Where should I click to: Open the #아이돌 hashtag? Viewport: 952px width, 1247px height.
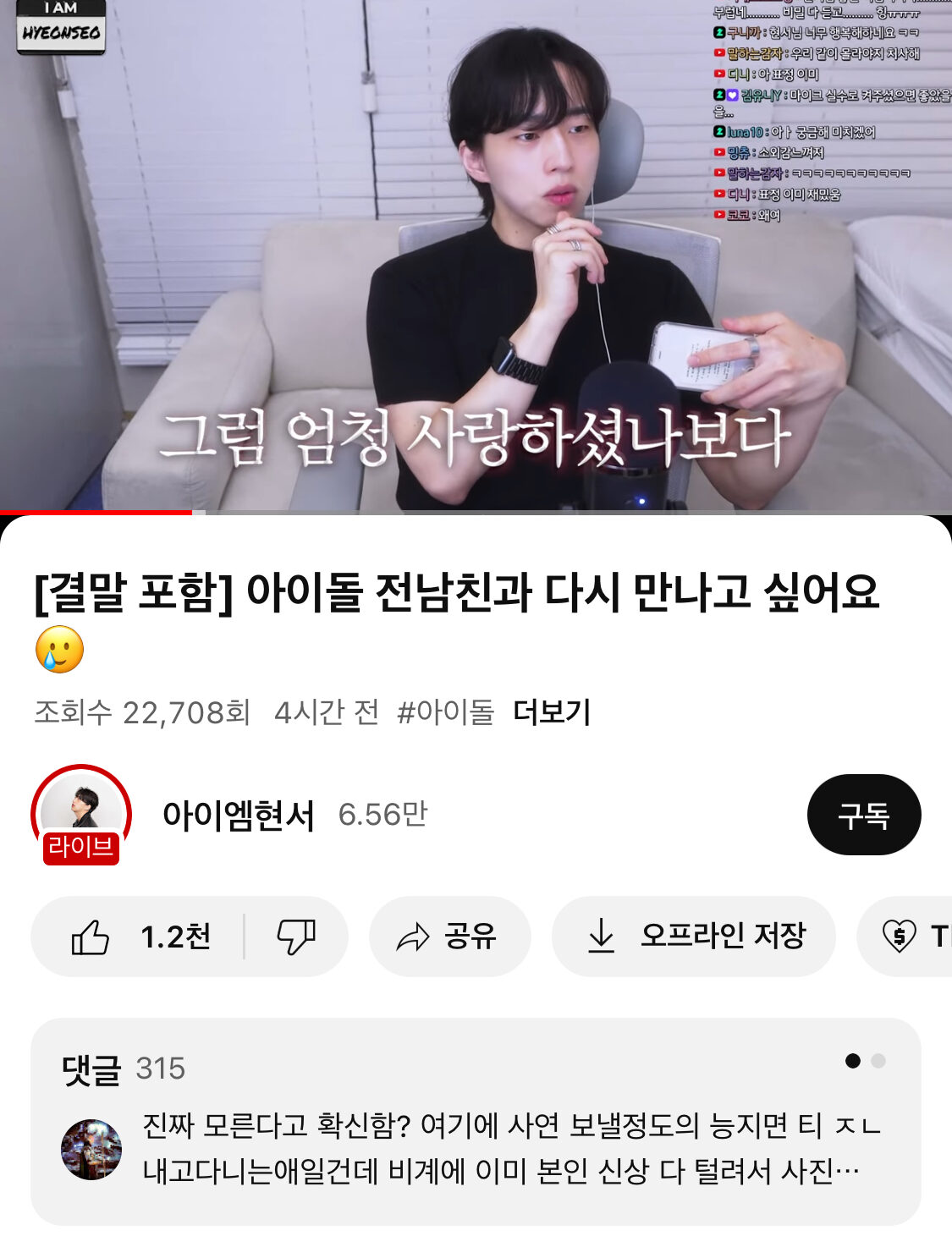pyautogui.click(x=445, y=712)
